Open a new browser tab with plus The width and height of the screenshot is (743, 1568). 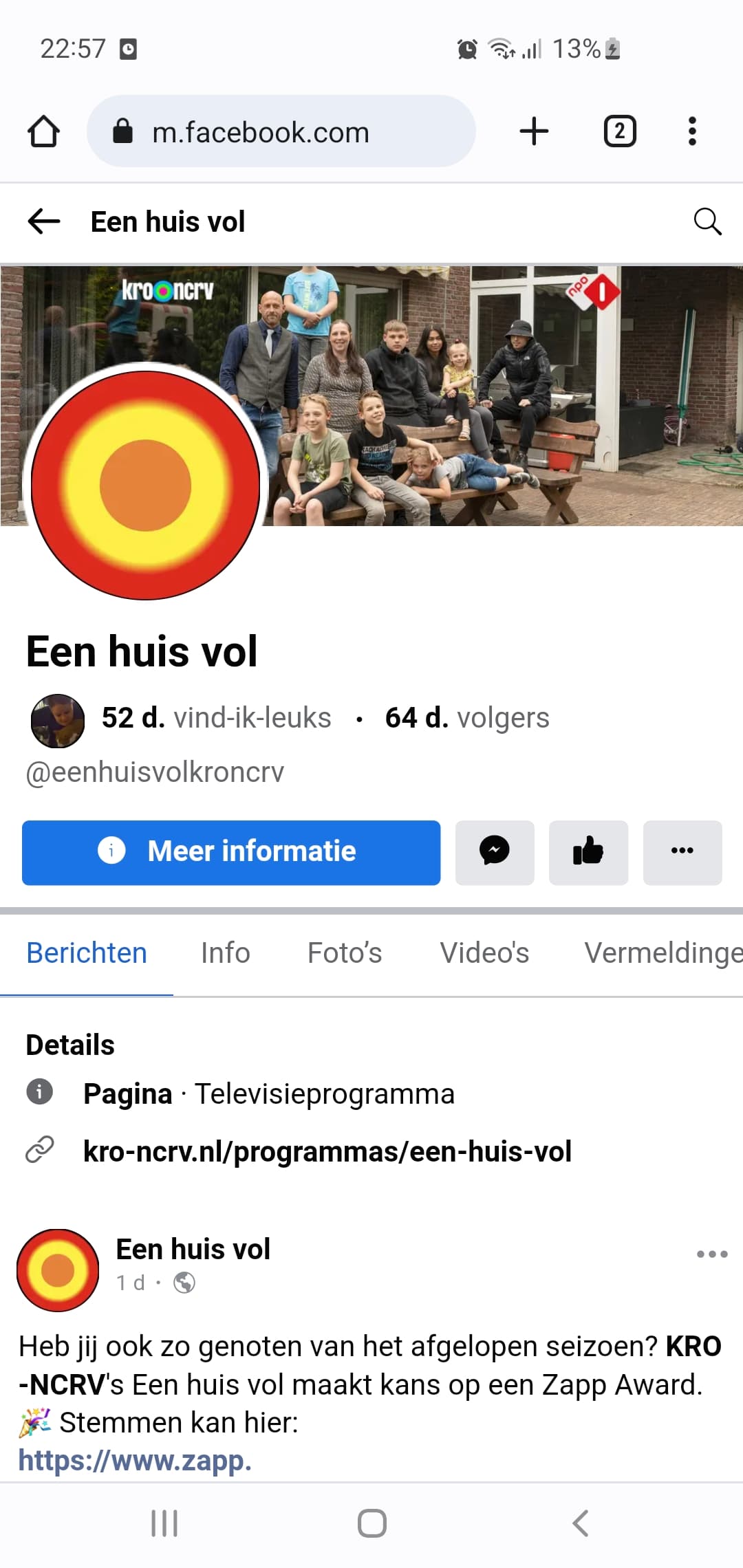[x=534, y=131]
